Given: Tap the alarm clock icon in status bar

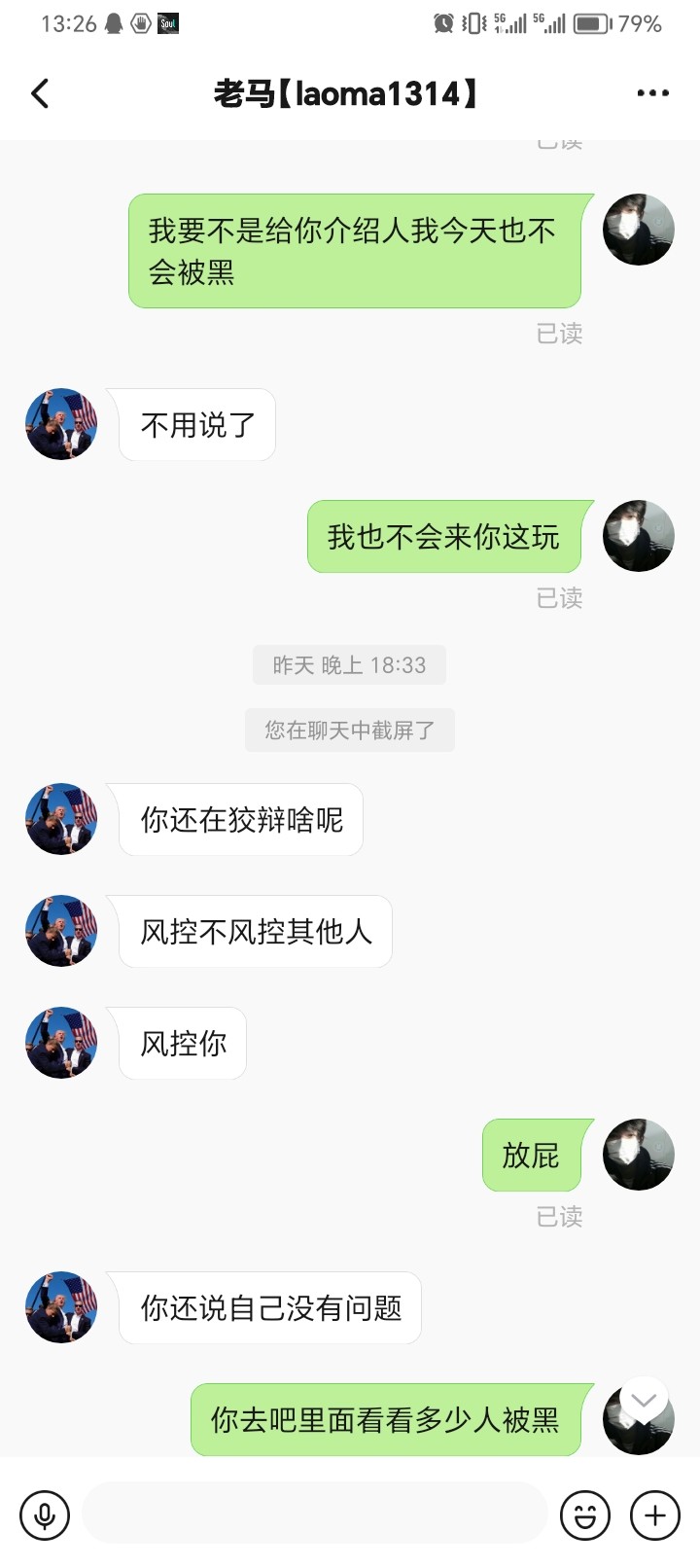Looking at the screenshot, I should point(442,21).
